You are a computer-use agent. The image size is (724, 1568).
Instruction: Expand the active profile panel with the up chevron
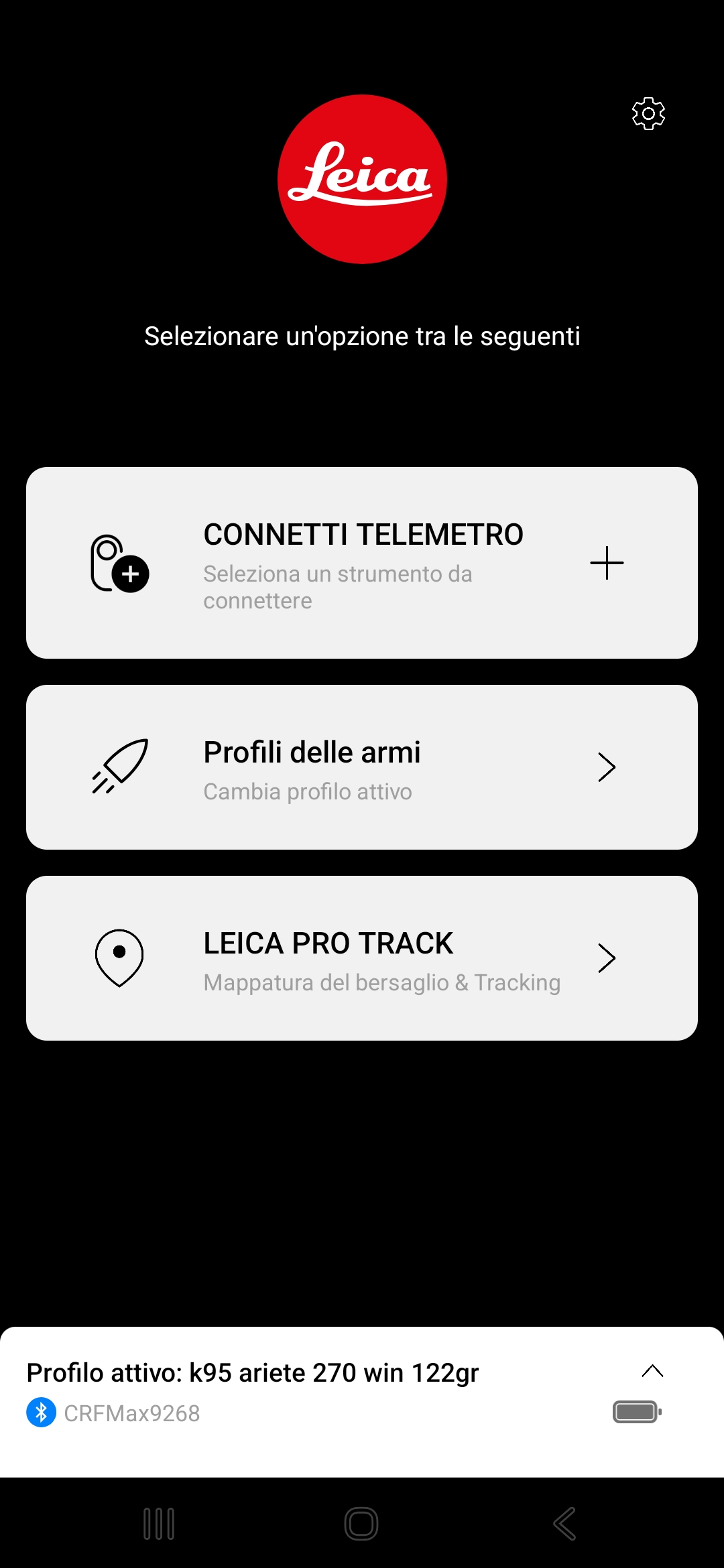(652, 1371)
